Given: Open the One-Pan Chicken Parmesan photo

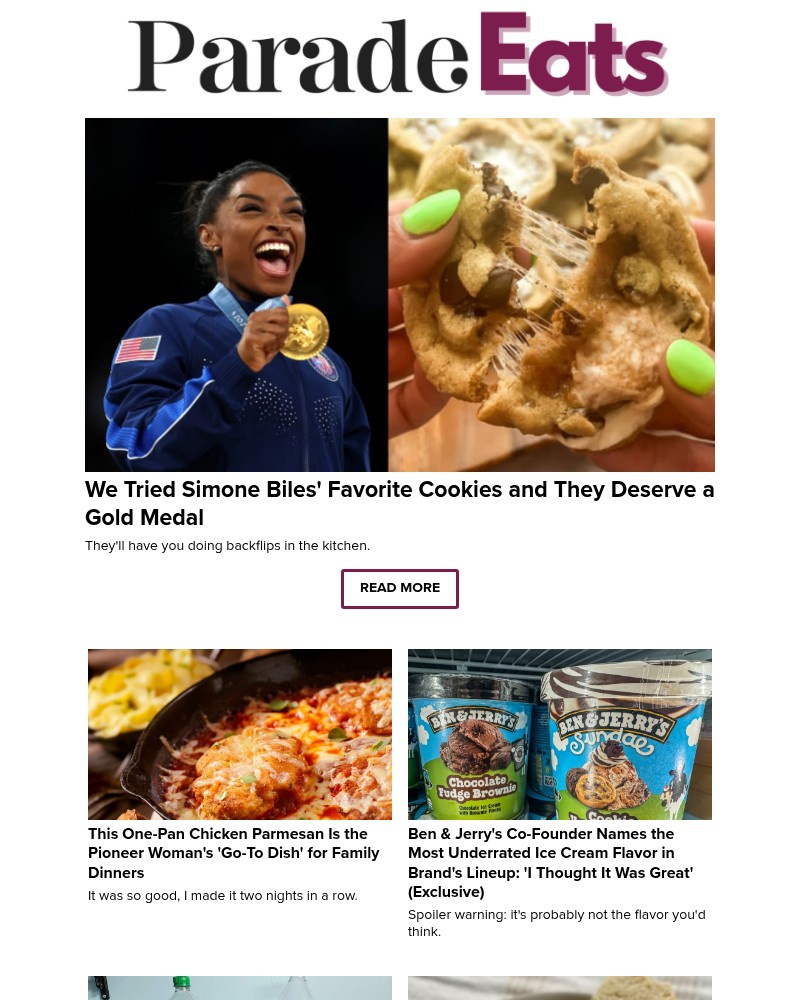Looking at the screenshot, I should click(x=240, y=734).
